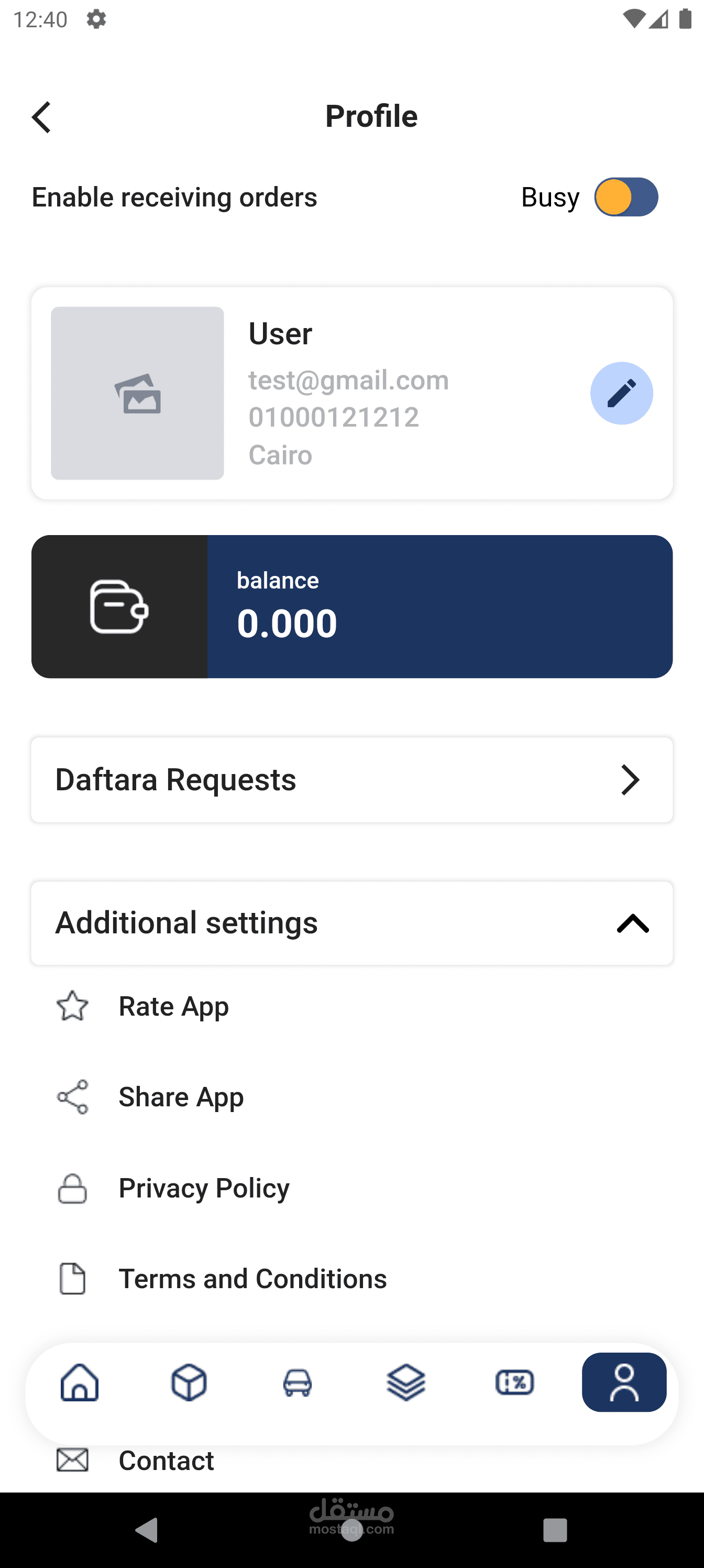Switch to the percent coupon tab
The image size is (704, 1568).
515,1382
